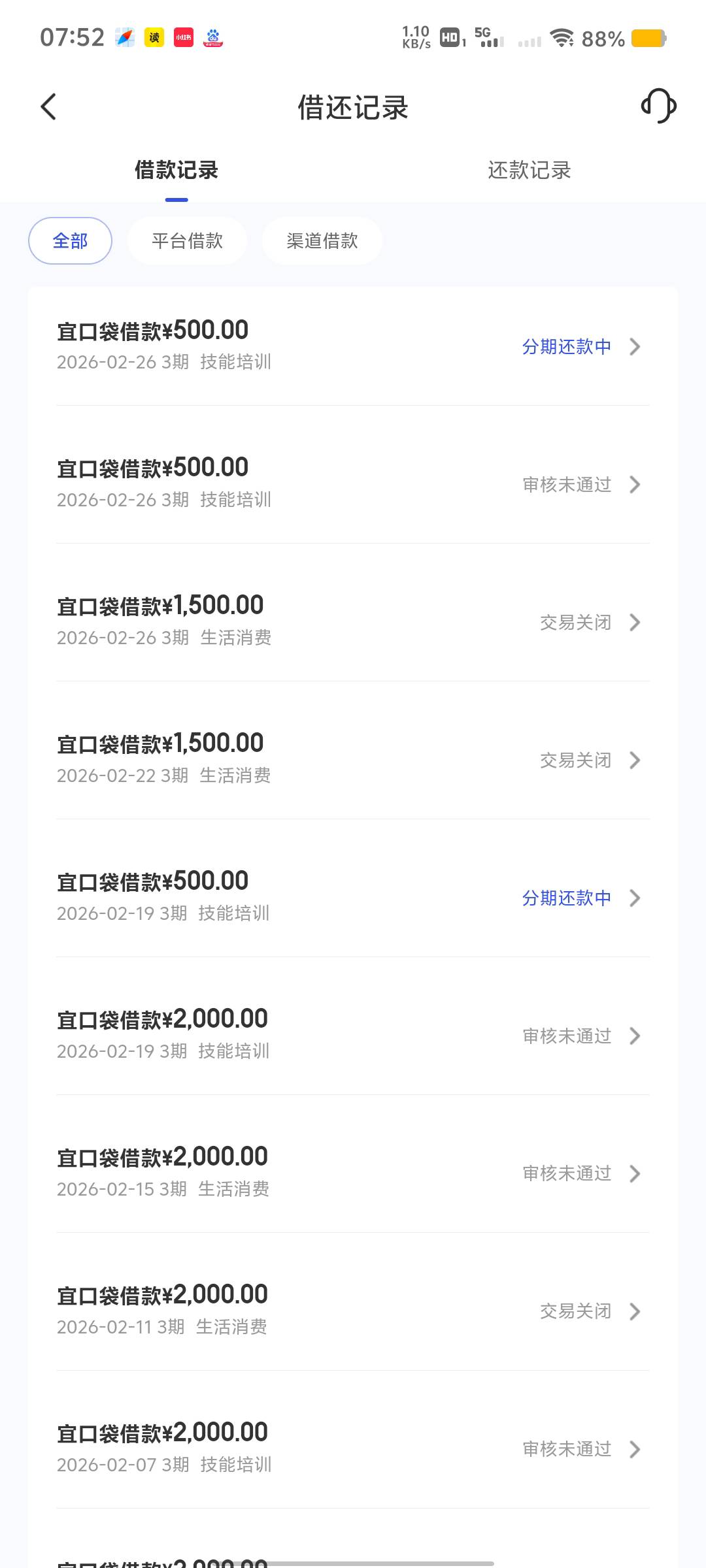Open the ¥500.00 loan dated 2026-02-26 marked 分期还款中
Screen dimensions: 706x1568
tap(353, 346)
